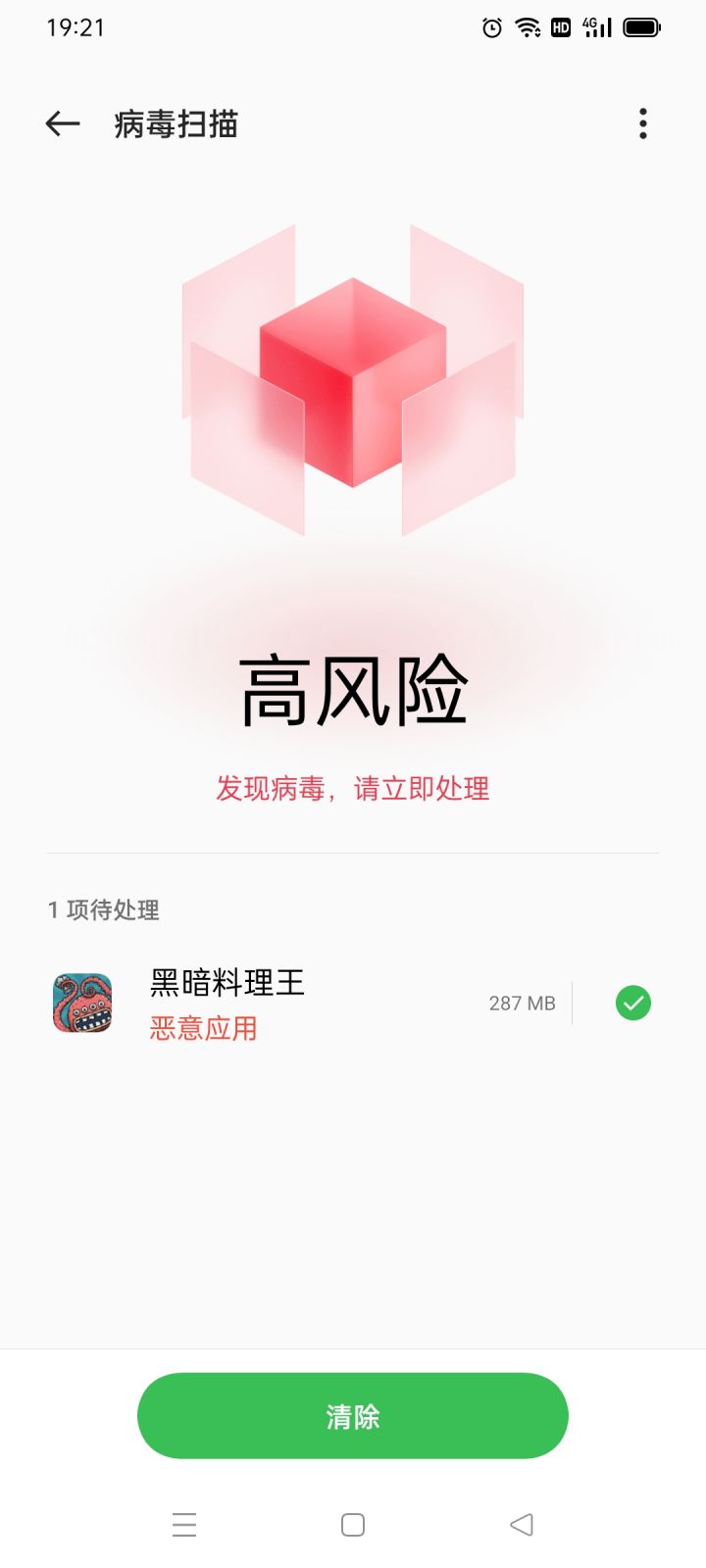The width and height of the screenshot is (706, 1568).
Task: Click the 1 项待处理 list header
Action: [x=104, y=910]
